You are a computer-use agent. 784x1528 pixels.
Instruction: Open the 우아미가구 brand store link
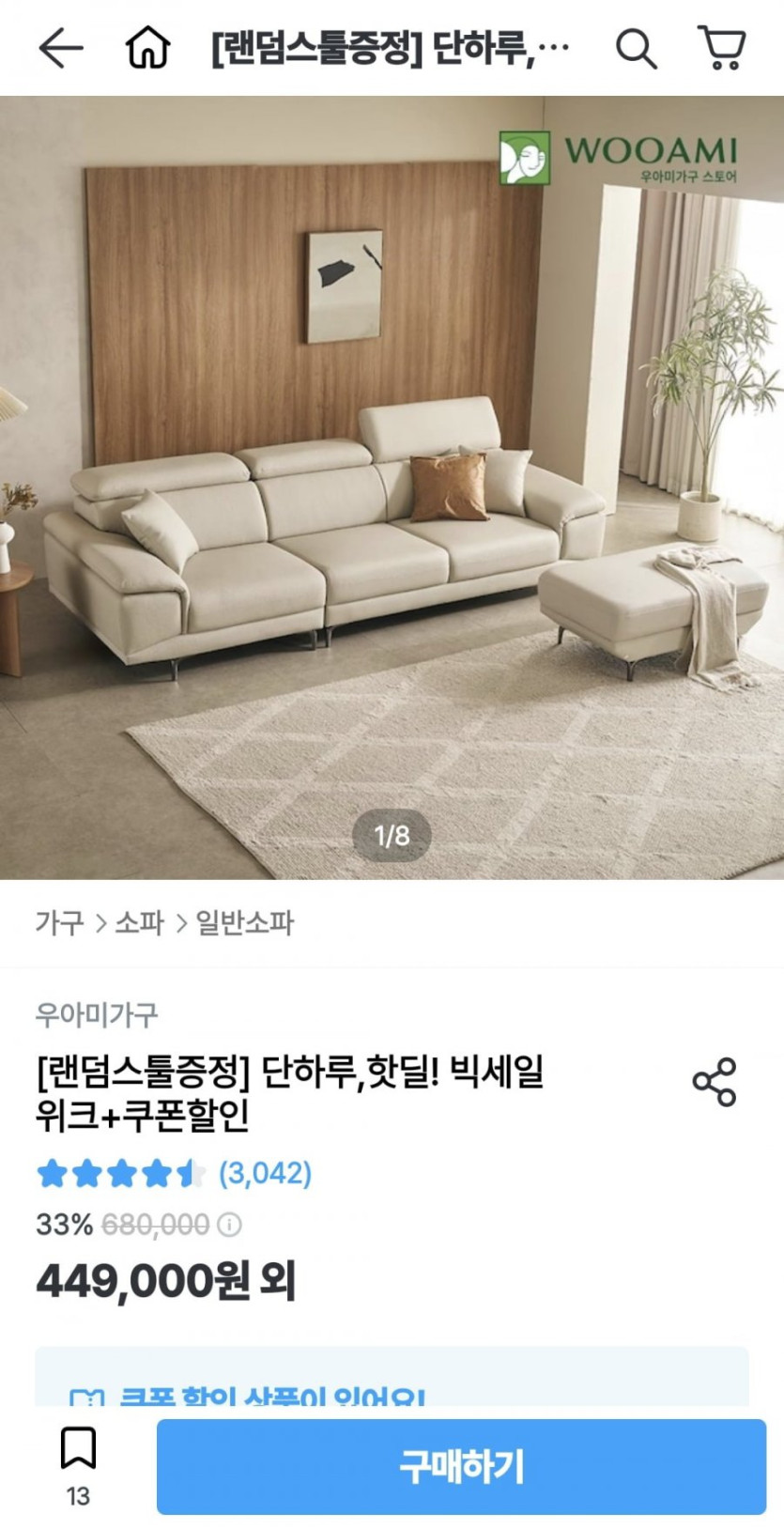tap(97, 1015)
